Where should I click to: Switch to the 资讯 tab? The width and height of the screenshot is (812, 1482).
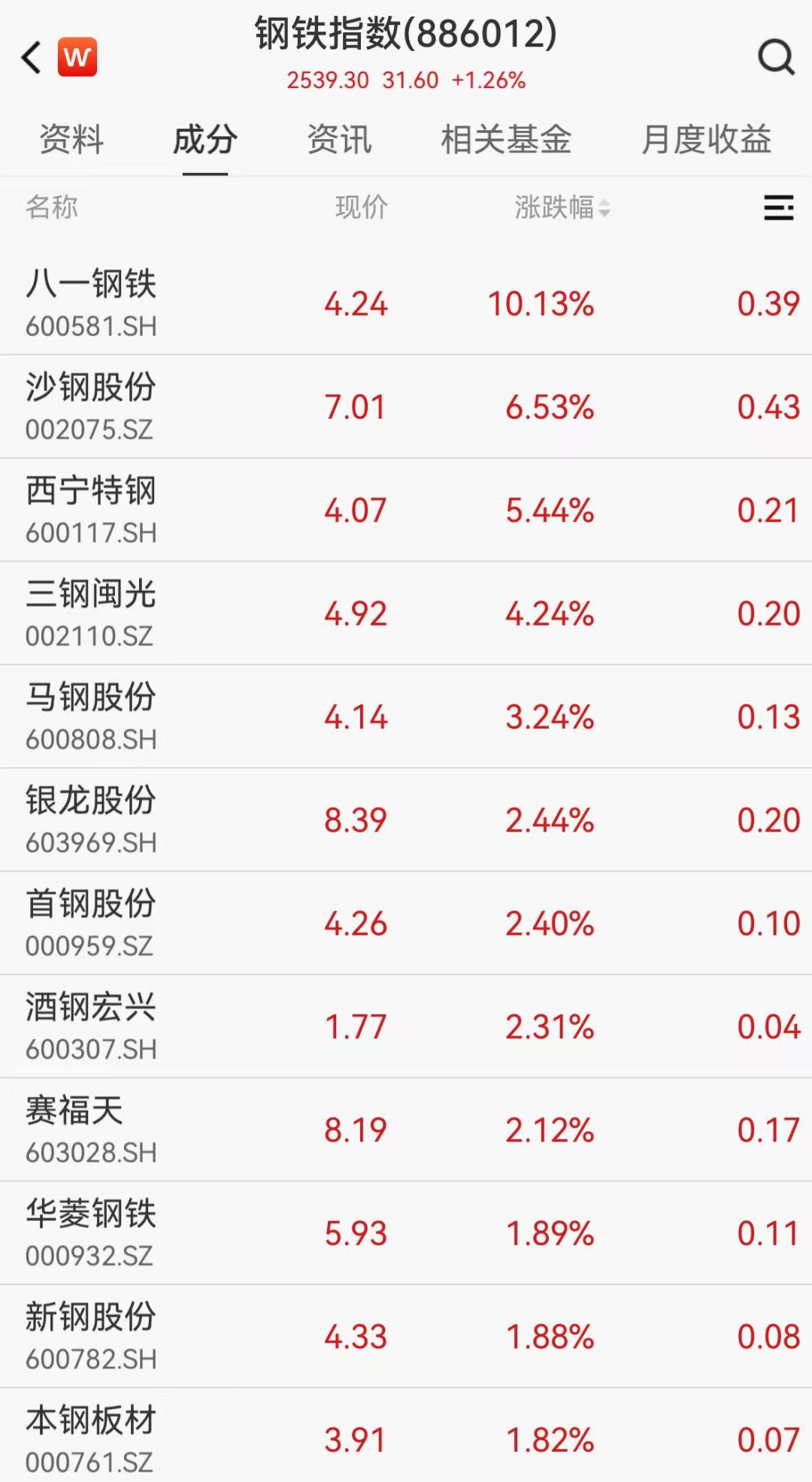click(339, 140)
